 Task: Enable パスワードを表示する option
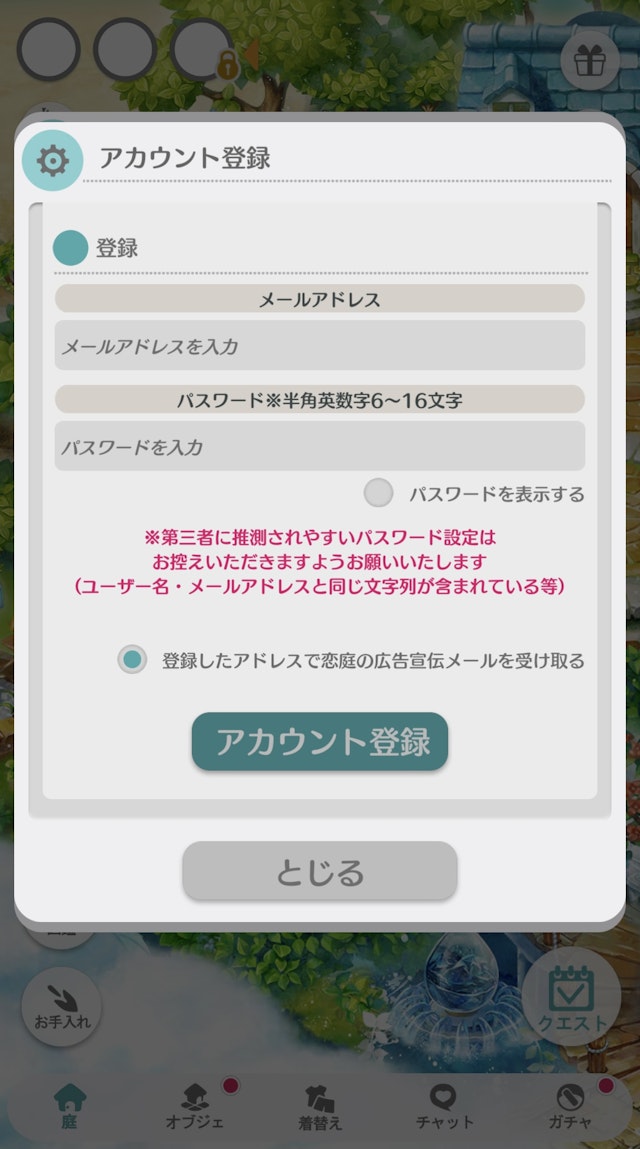379,494
